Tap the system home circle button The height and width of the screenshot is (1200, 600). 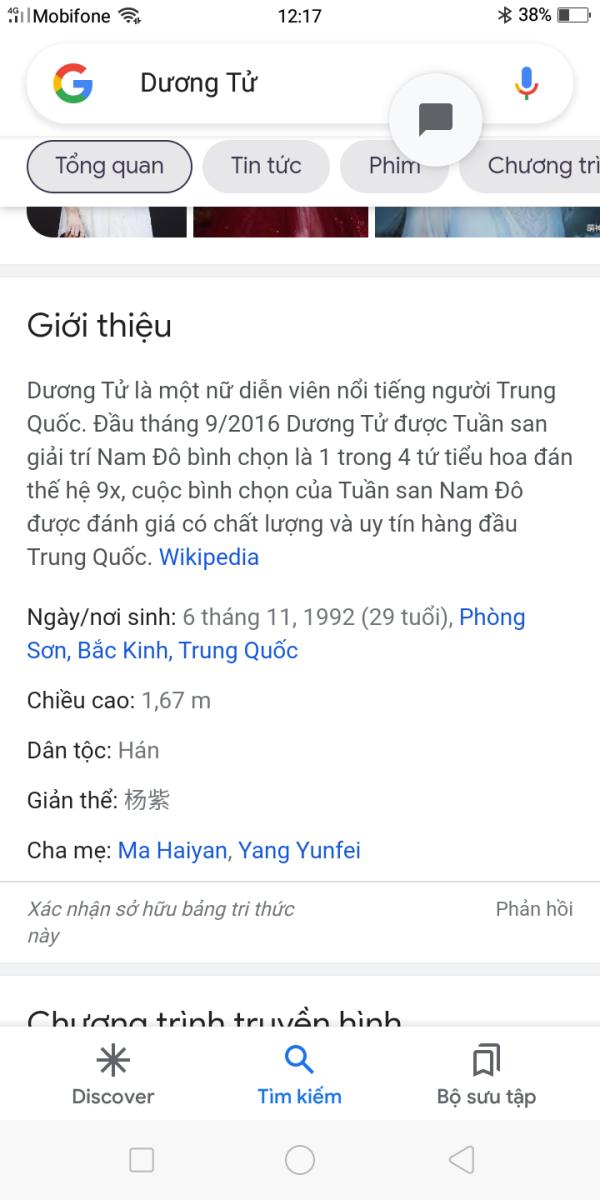pos(300,1160)
